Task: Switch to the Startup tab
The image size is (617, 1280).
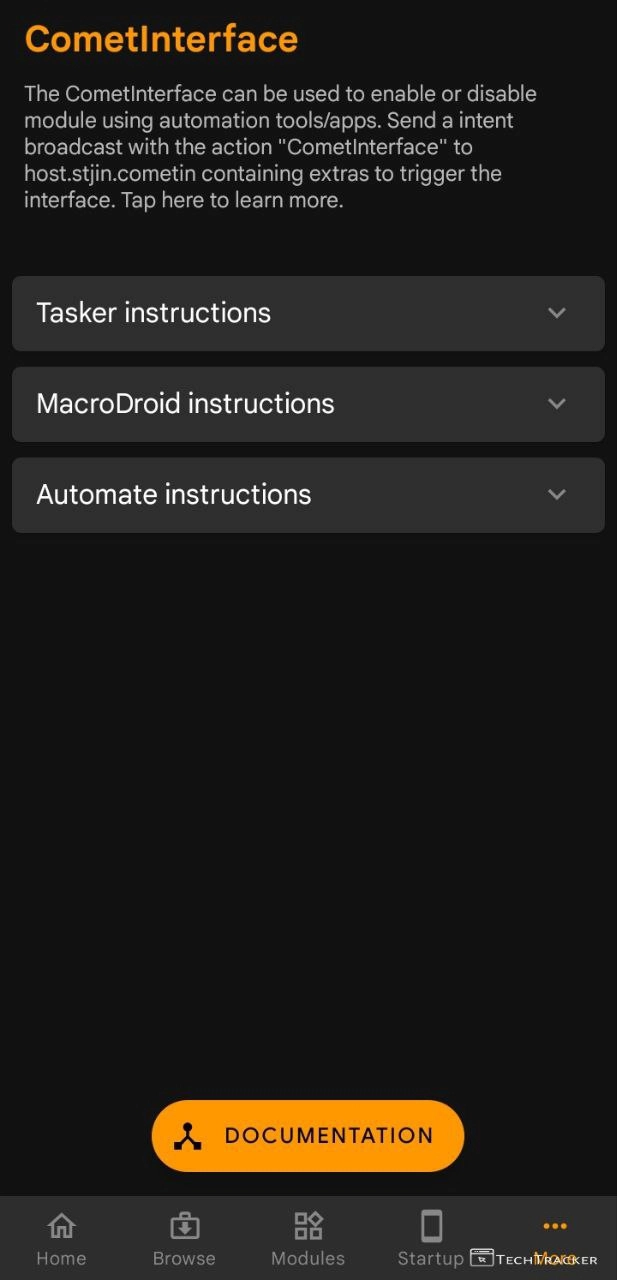Action: coord(431,1238)
